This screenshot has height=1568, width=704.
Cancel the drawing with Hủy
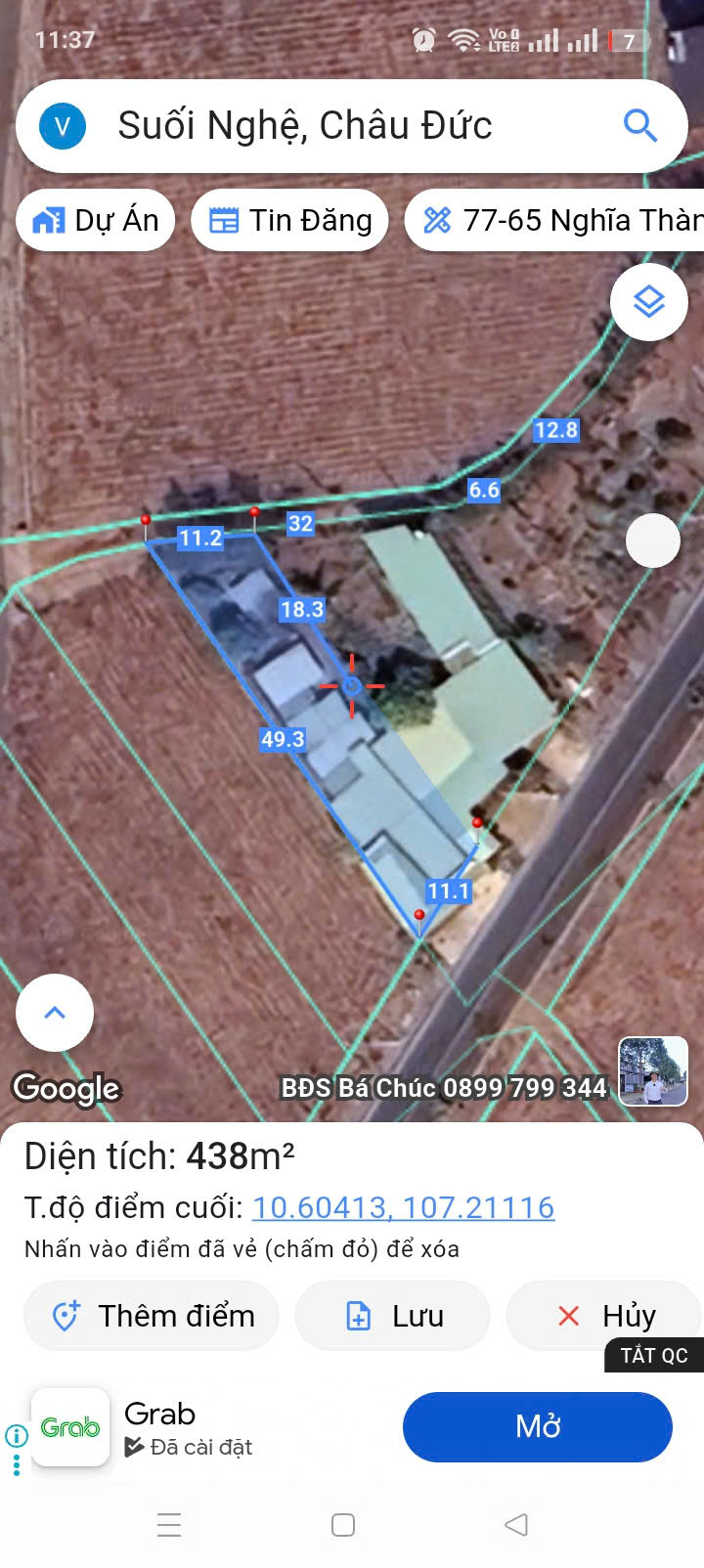(606, 1316)
